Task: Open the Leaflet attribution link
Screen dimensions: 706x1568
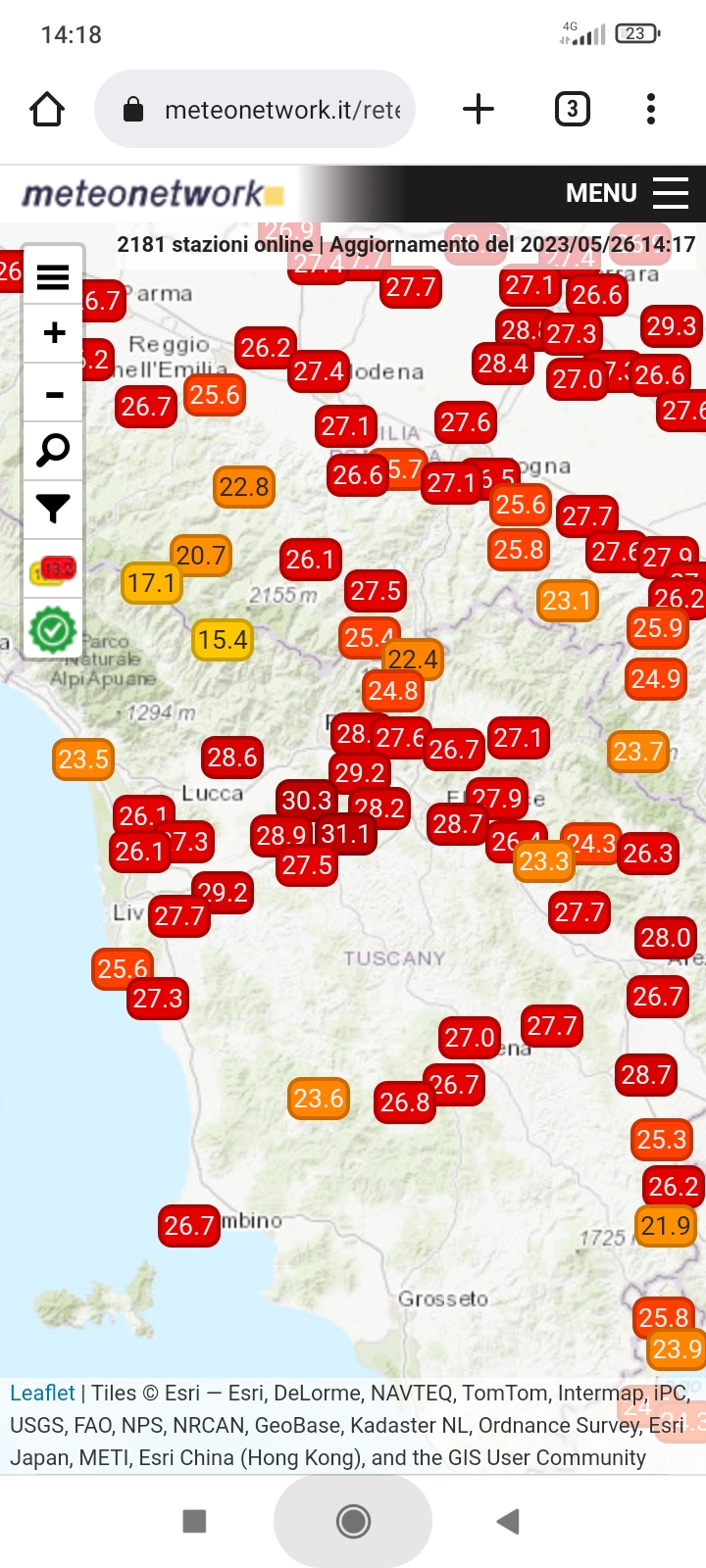Action: click(x=42, y=1393)
